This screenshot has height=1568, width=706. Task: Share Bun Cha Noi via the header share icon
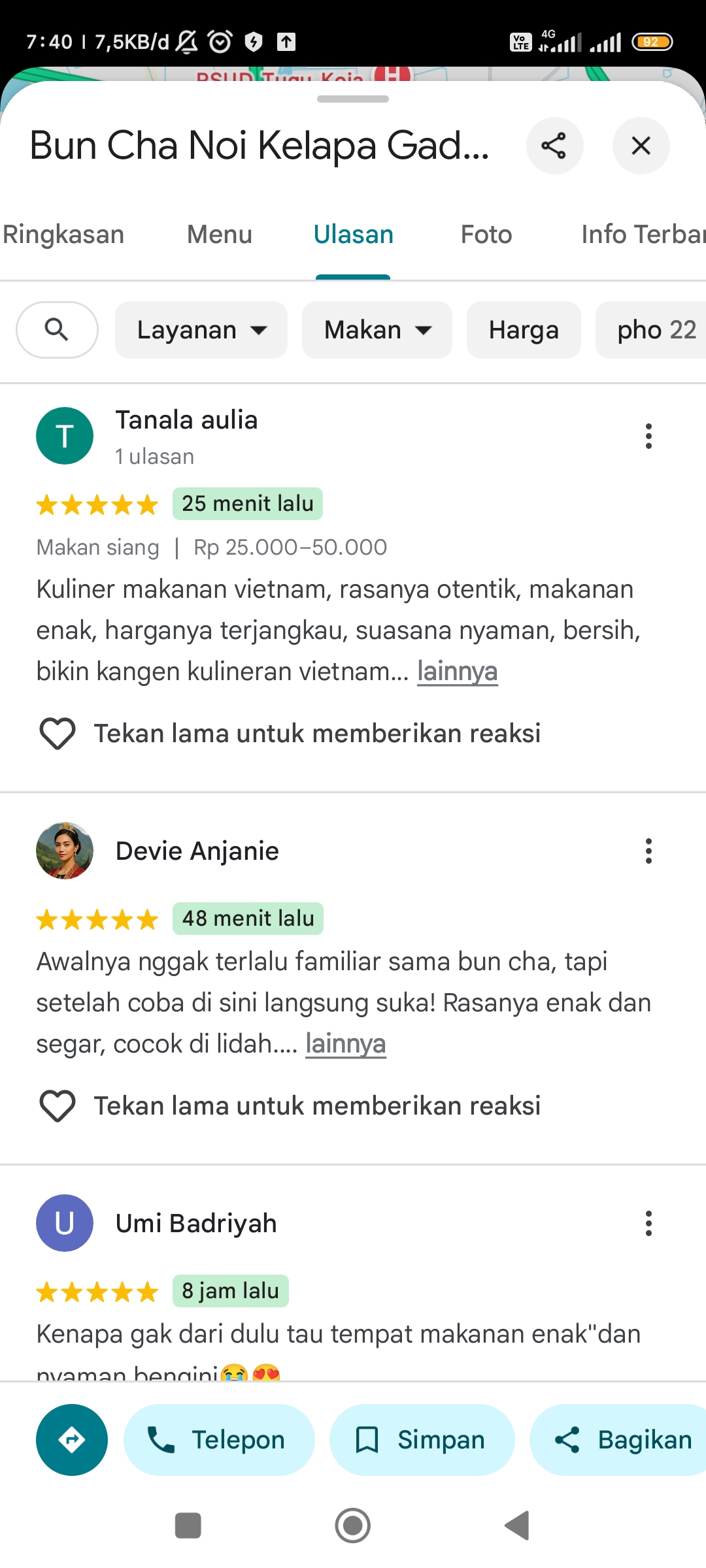coord(554,146)
